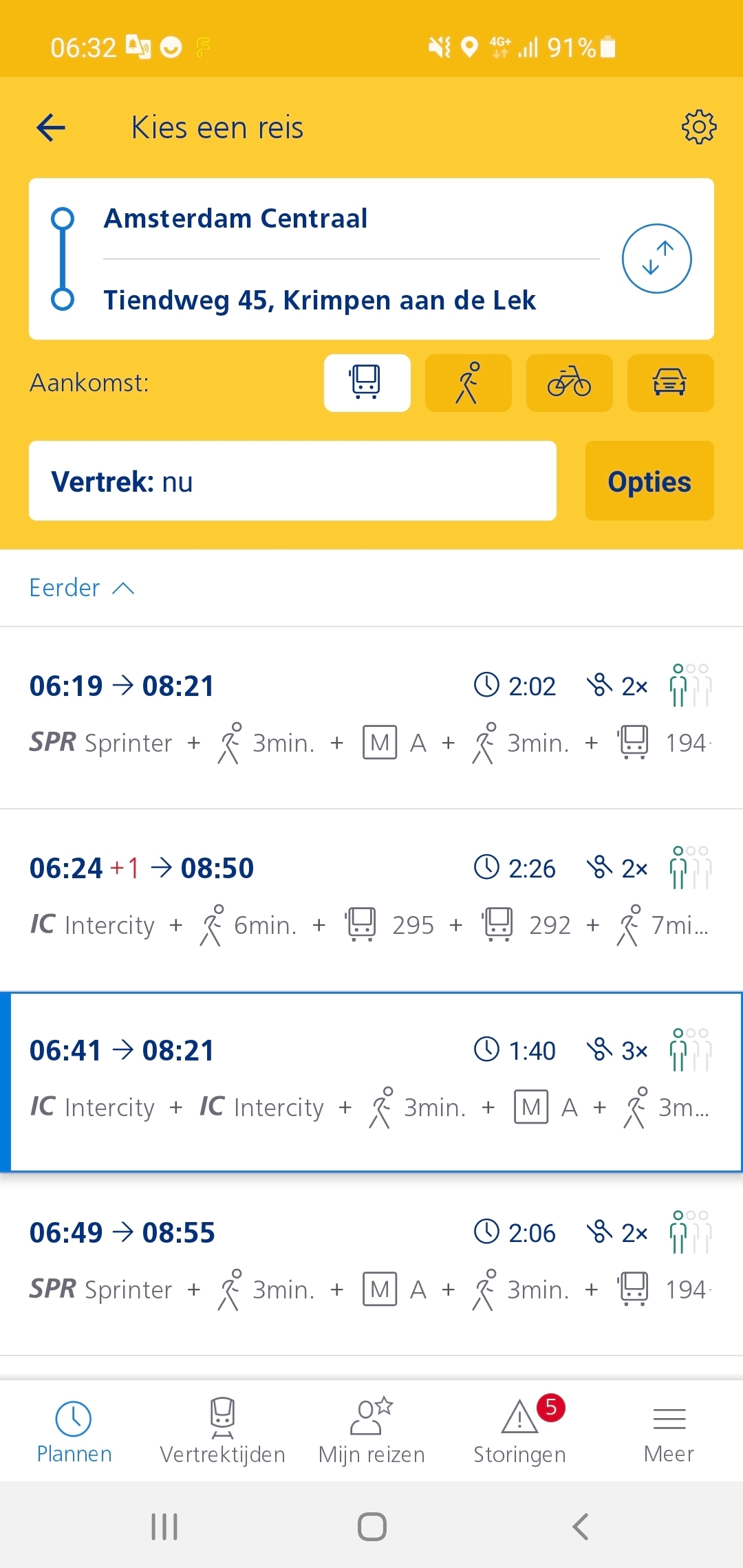
Task: Select bicycle as arrival mode
Action: click(x=570, y=383)
